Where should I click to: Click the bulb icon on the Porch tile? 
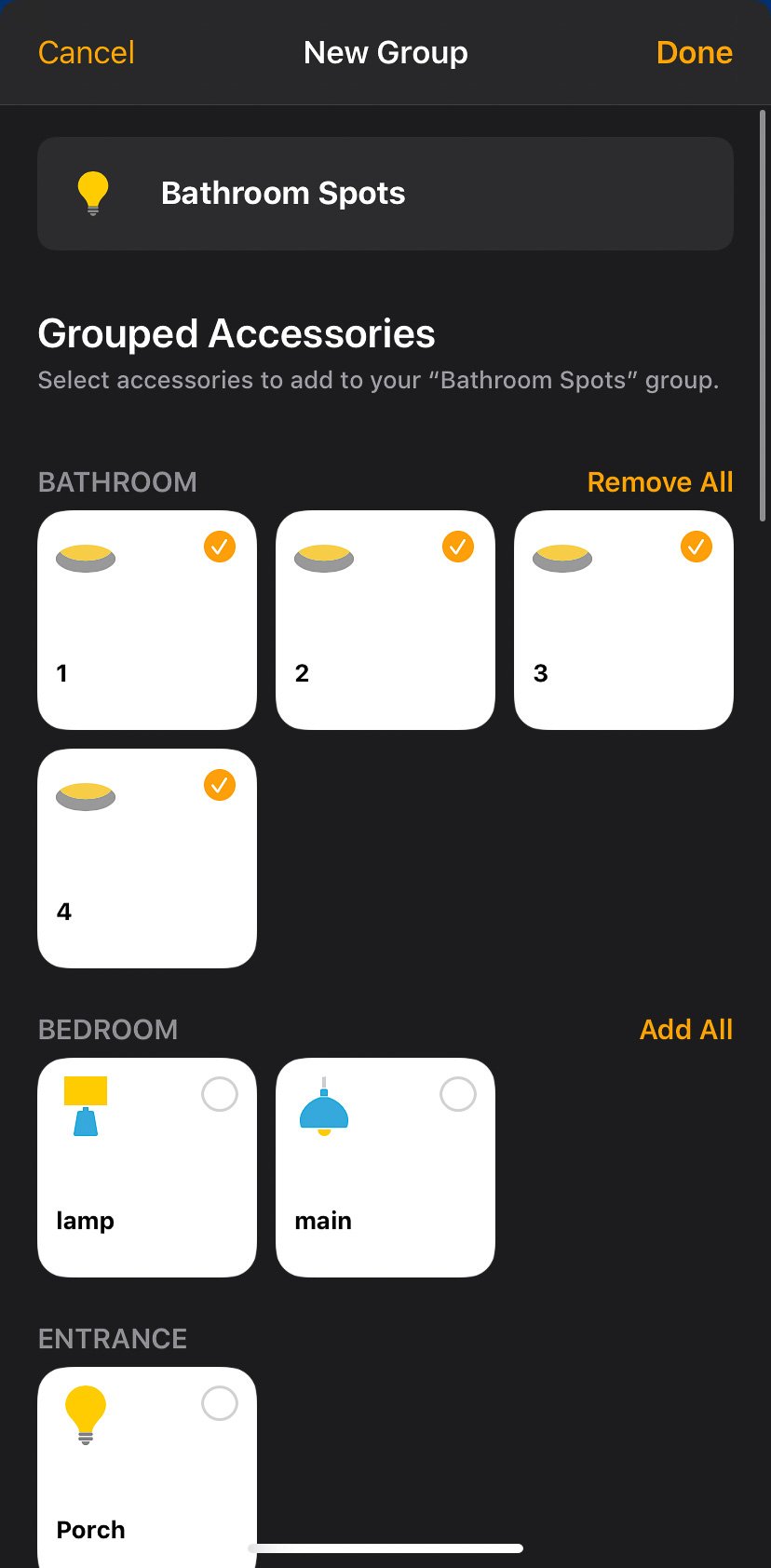point(86,1414)
